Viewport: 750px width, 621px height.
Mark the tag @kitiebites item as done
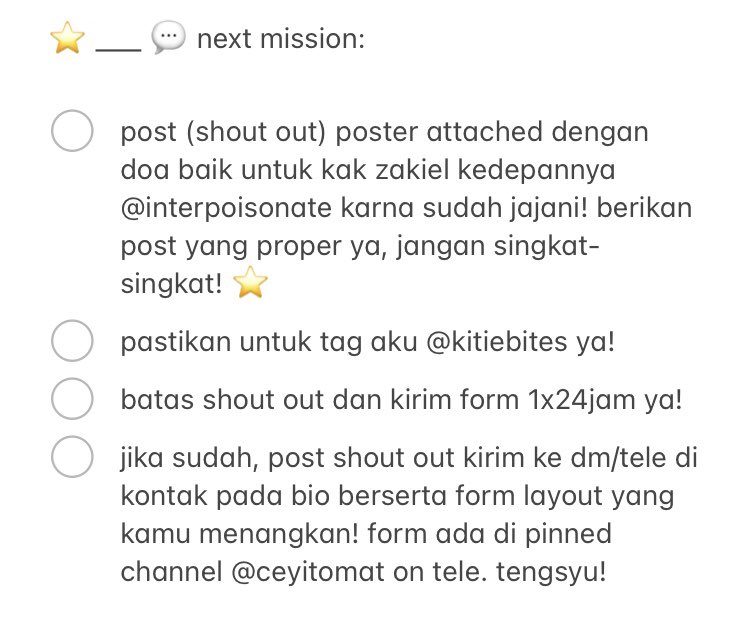[x=72, y=342]
